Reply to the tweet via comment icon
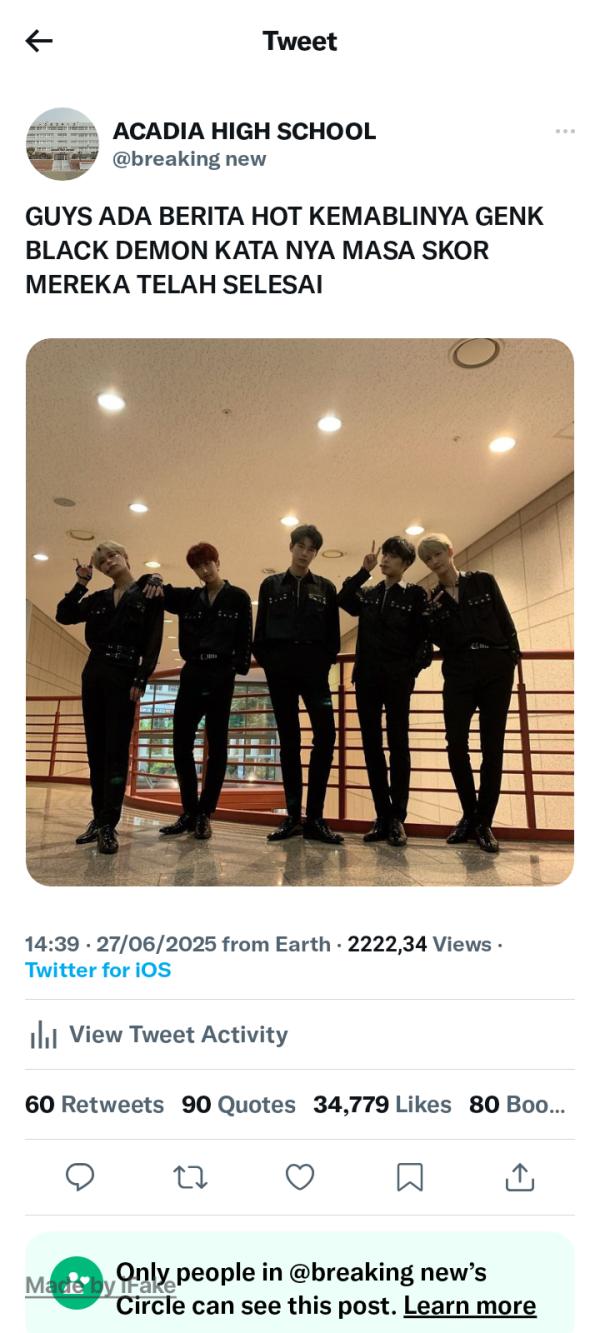 80,1177
